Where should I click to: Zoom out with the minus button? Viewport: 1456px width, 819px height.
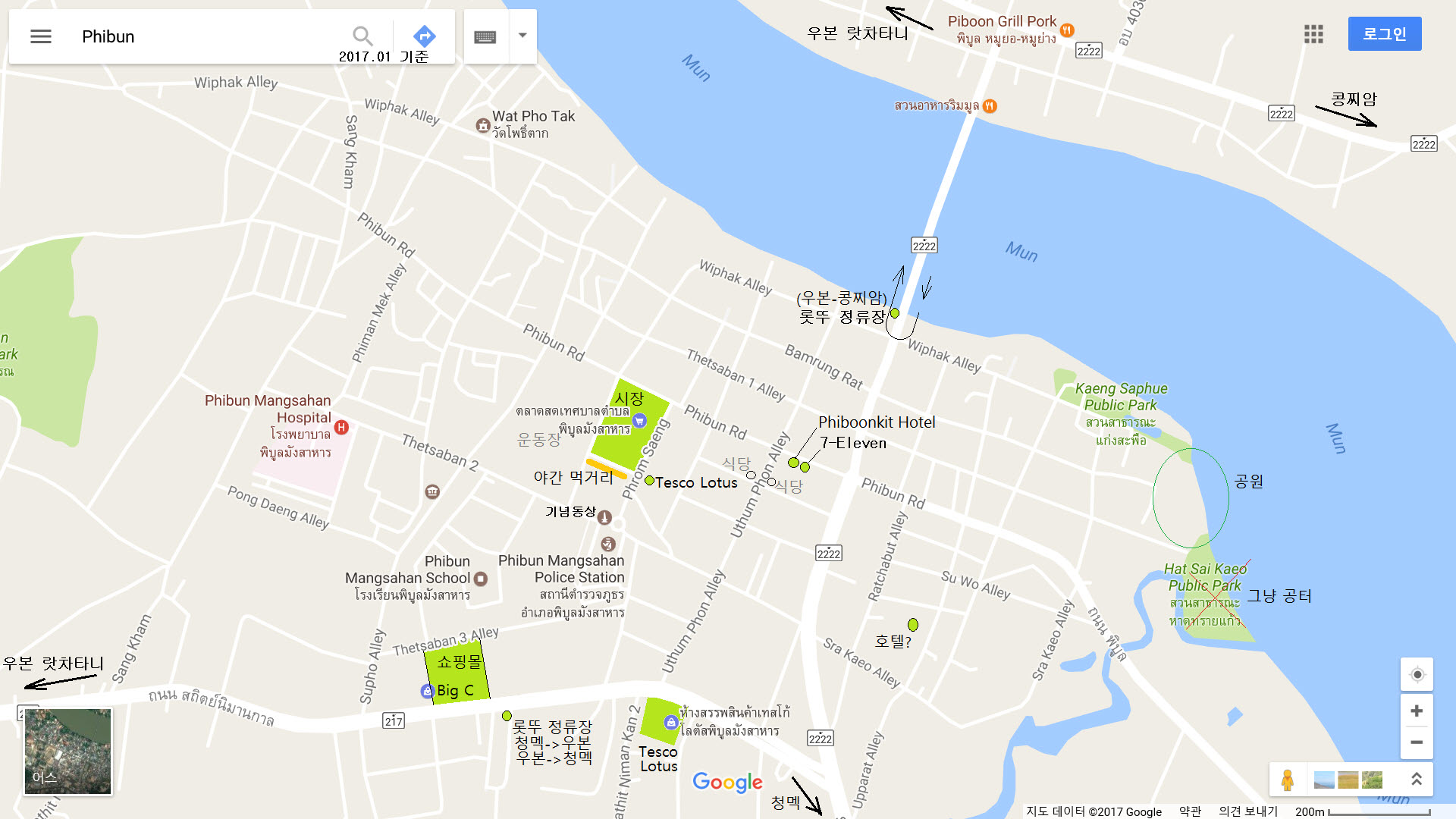click(x=1417, y=742)
